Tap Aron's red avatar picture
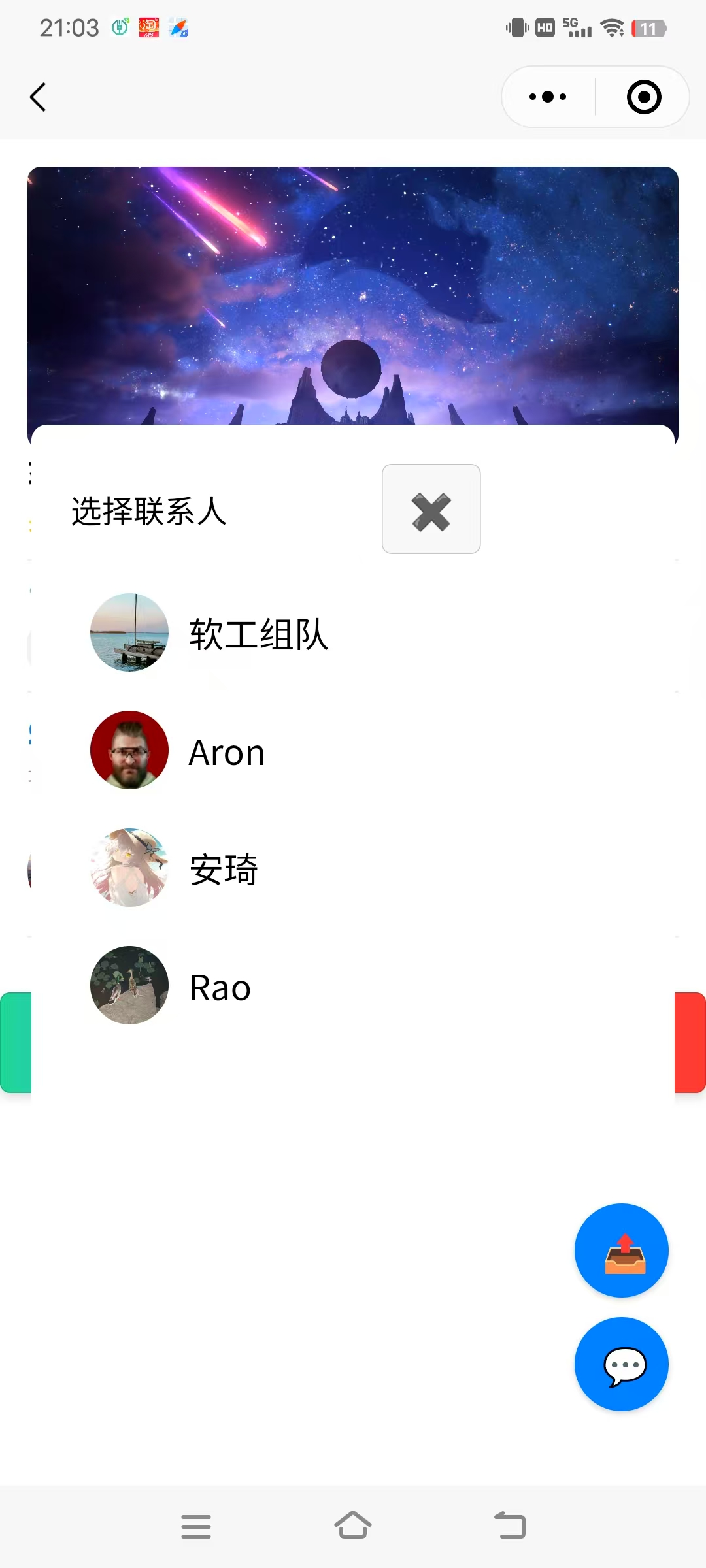Image resolution: width=706 pixels, height=1568 pixels. click(129, 750)
